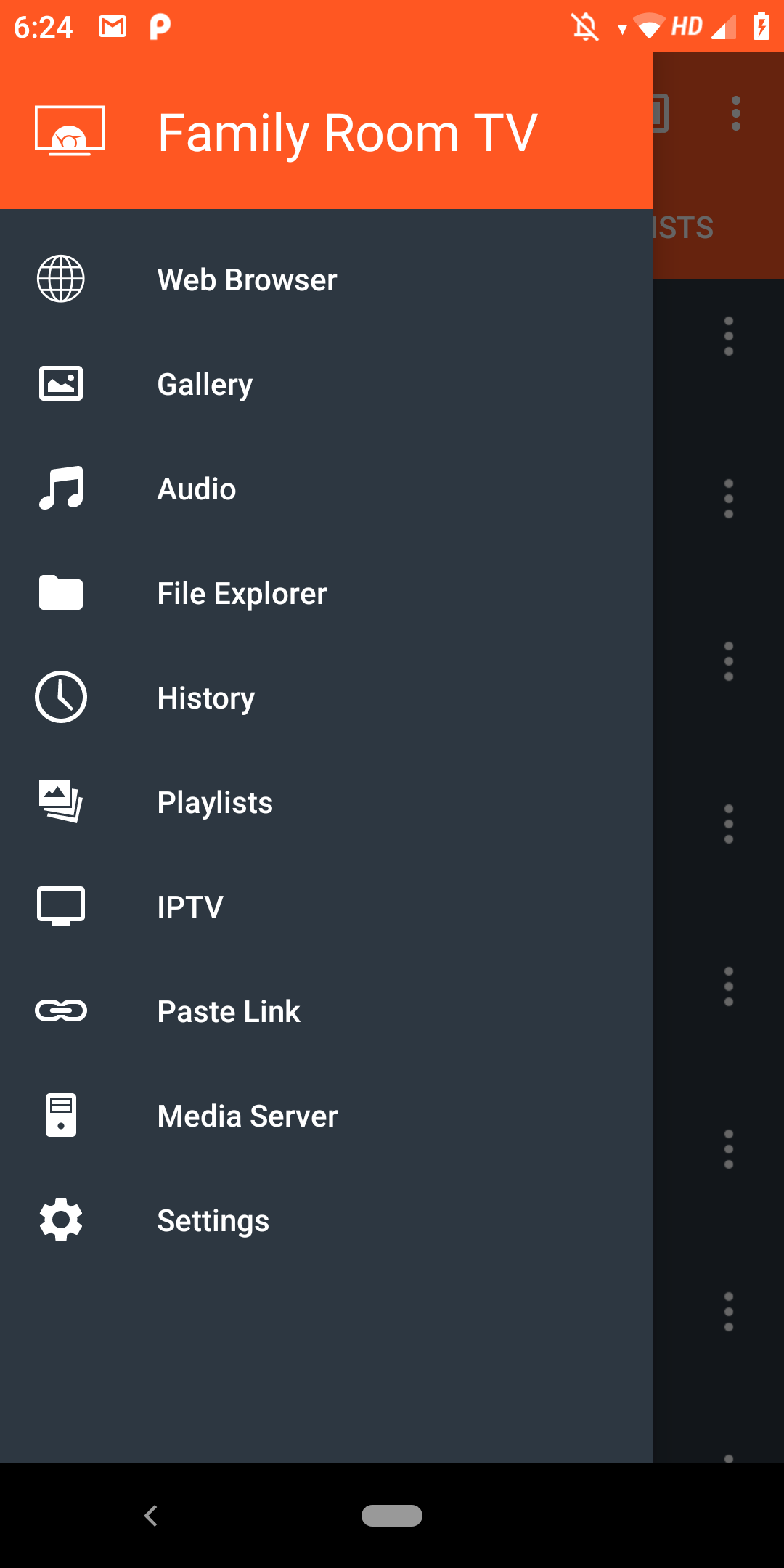Select the Audio section

197,489
